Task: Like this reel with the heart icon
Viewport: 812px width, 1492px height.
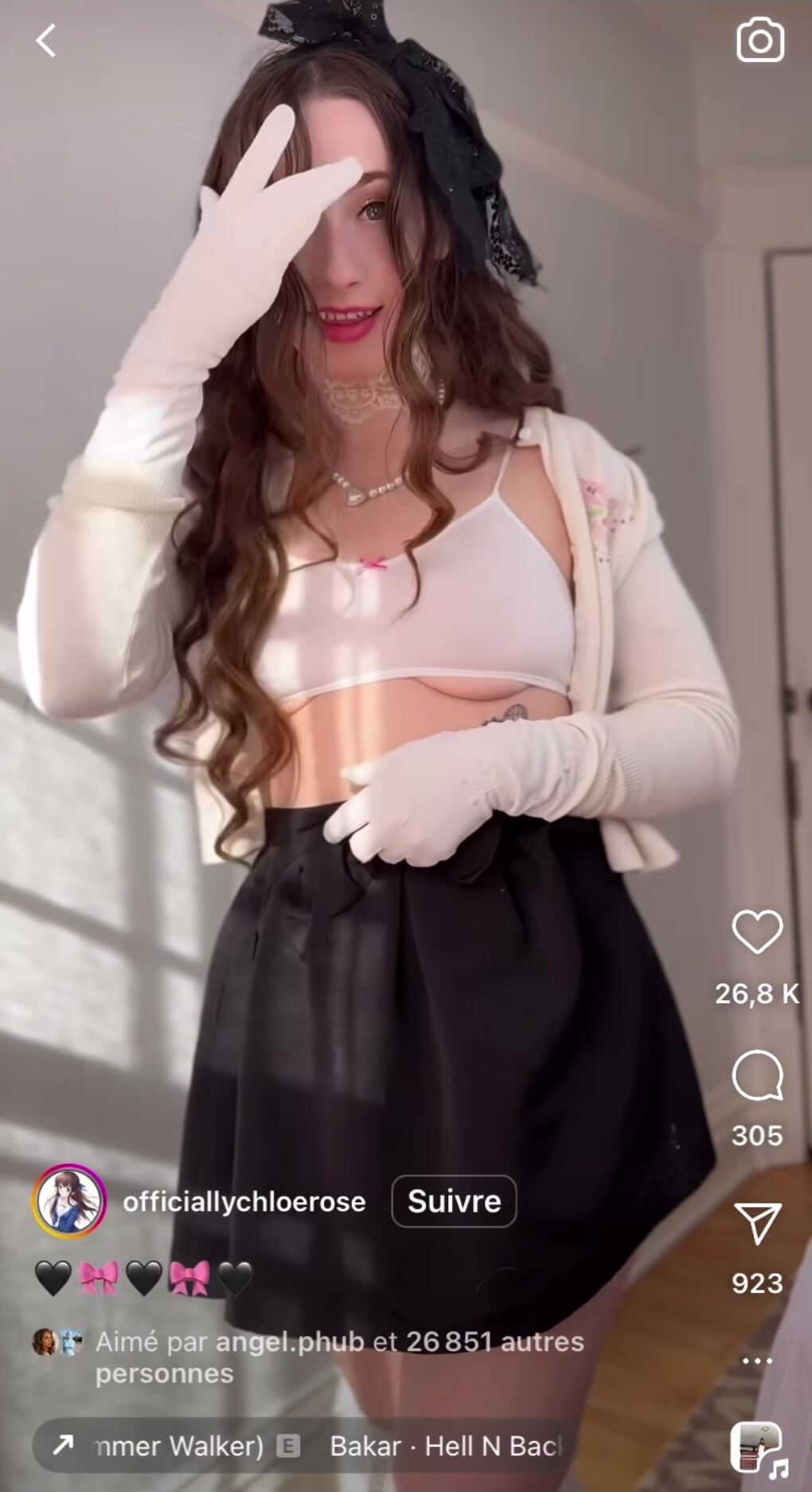Action: pos(757,932)
